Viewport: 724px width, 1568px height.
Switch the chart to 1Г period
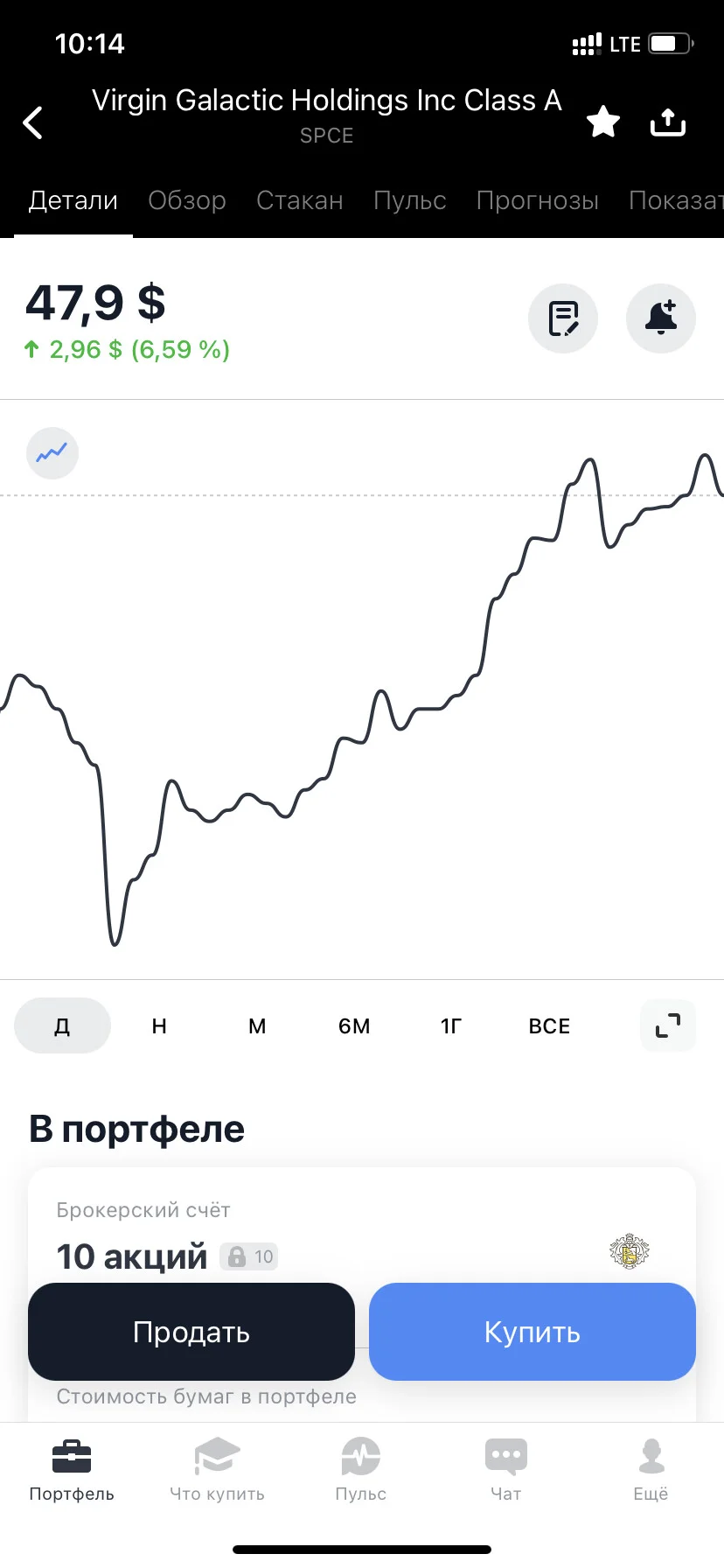(451, 1025)
